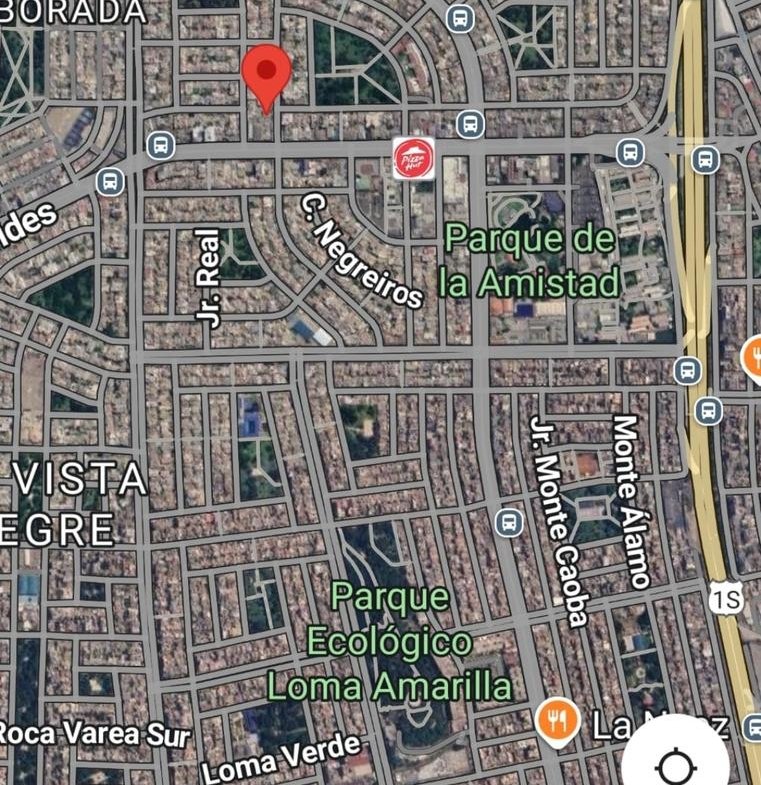Select the Parque de la Amistad place label

pos(531,262)
